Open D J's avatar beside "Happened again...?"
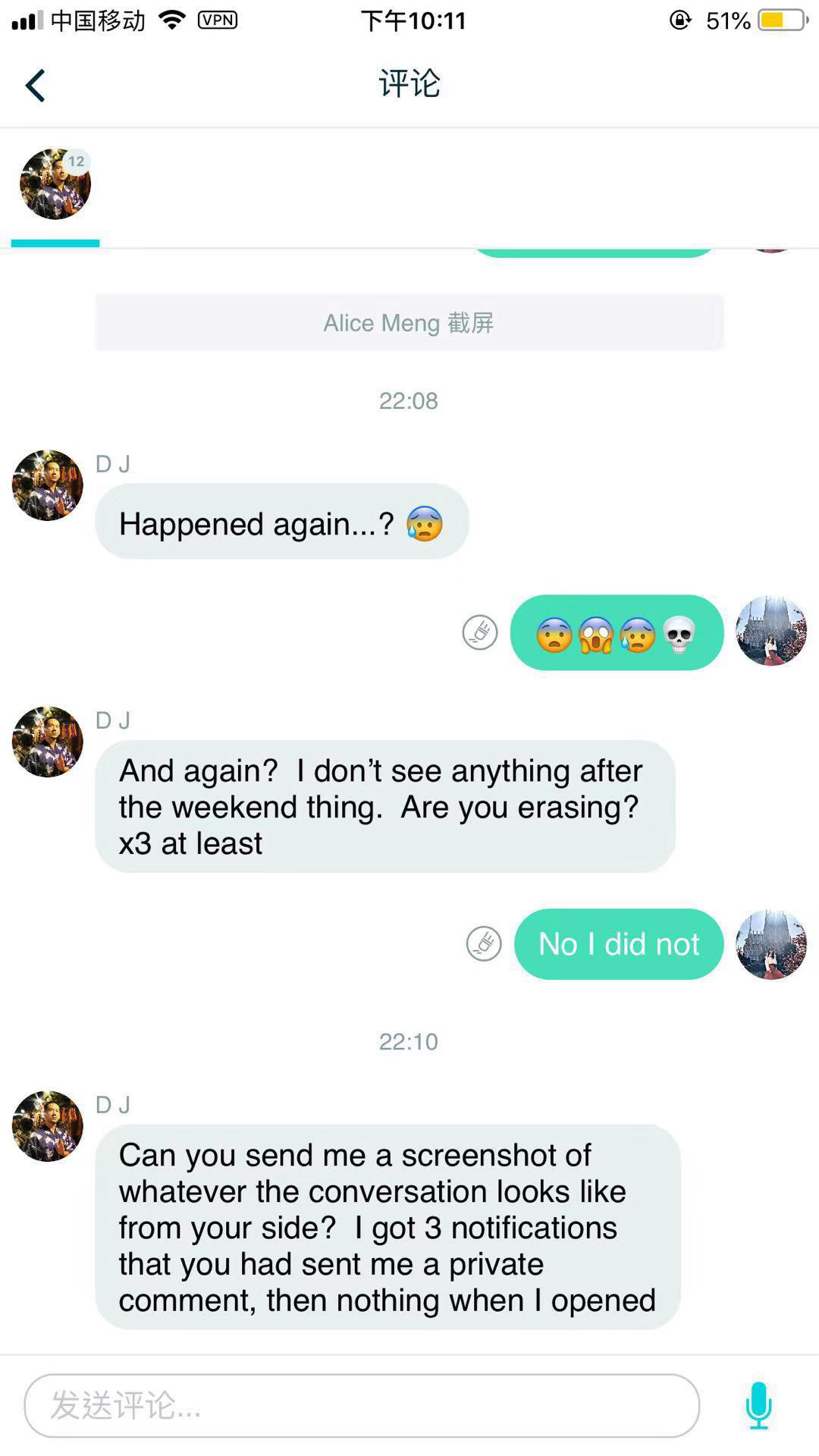Viewport: 819px width, 1456px height. click(47, 485)
